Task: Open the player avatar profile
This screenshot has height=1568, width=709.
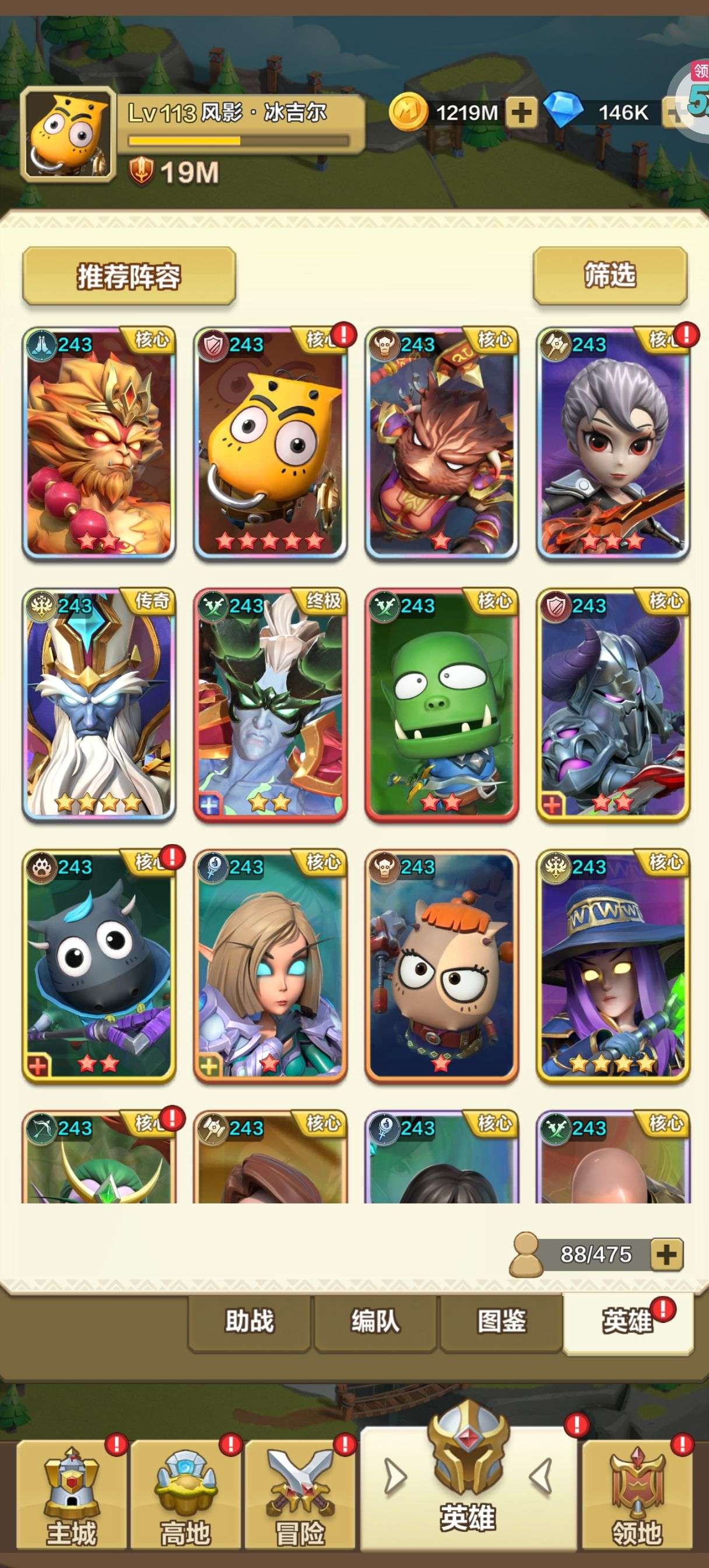Action: (68, 135)
